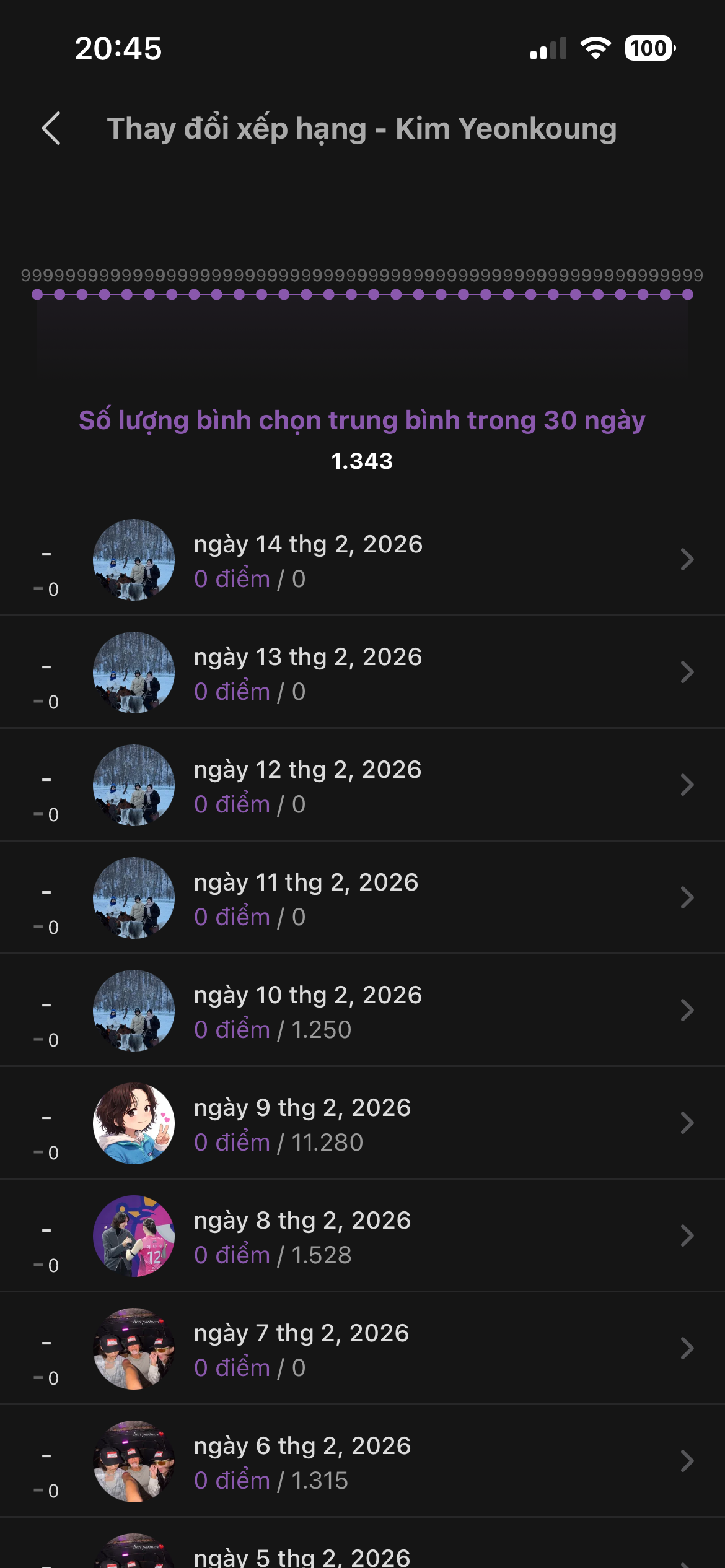
Task: Select the ngày 7 thg 2, 2026 row
Action: click(362, 1349)
